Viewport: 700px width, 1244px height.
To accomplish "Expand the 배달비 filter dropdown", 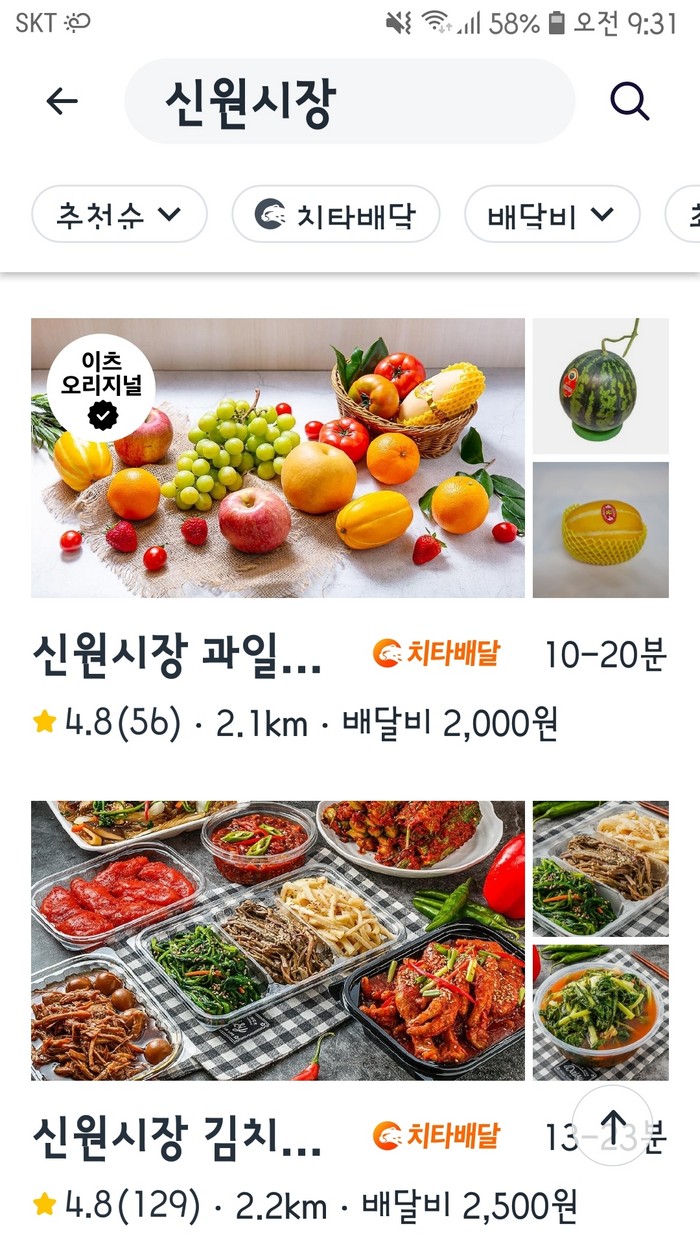I will coord(551,214).
